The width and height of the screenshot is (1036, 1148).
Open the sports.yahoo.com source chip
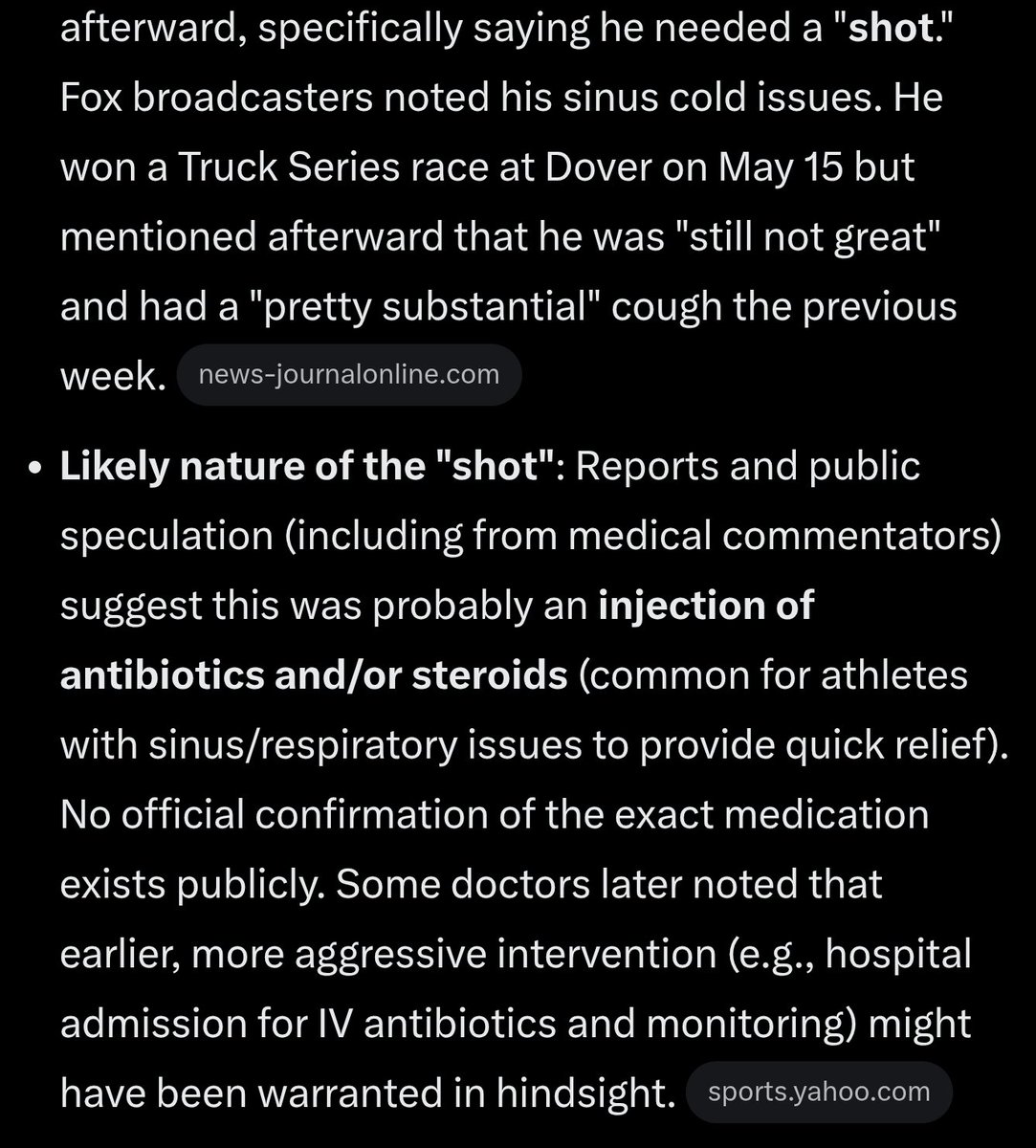pyautogui.click(x=819, y=1091)
